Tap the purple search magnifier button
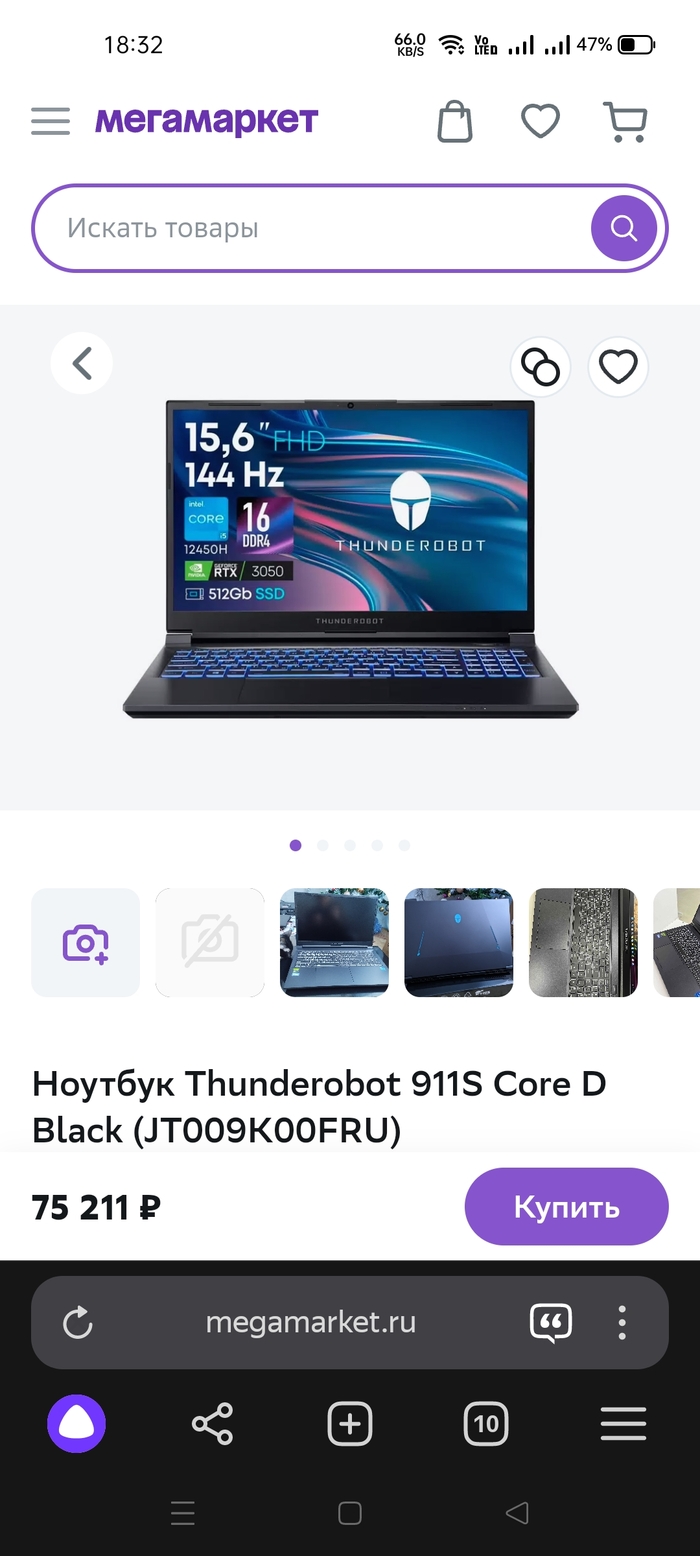The width and height of the screenshot is (700, 1556). point(623,228)
